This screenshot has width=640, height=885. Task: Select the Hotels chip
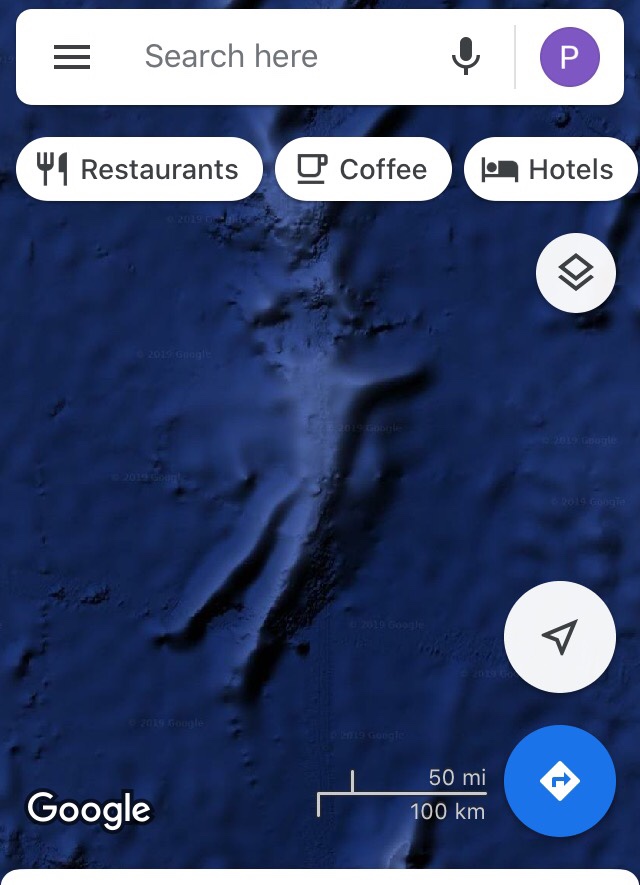click(x=550, y=169)
